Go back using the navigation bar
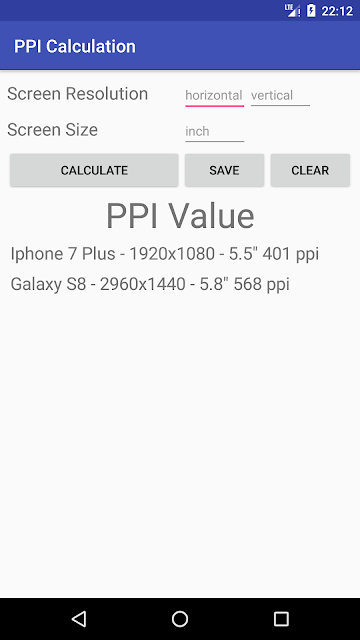This screenshot has width=360, height=640. click(79, 619)
